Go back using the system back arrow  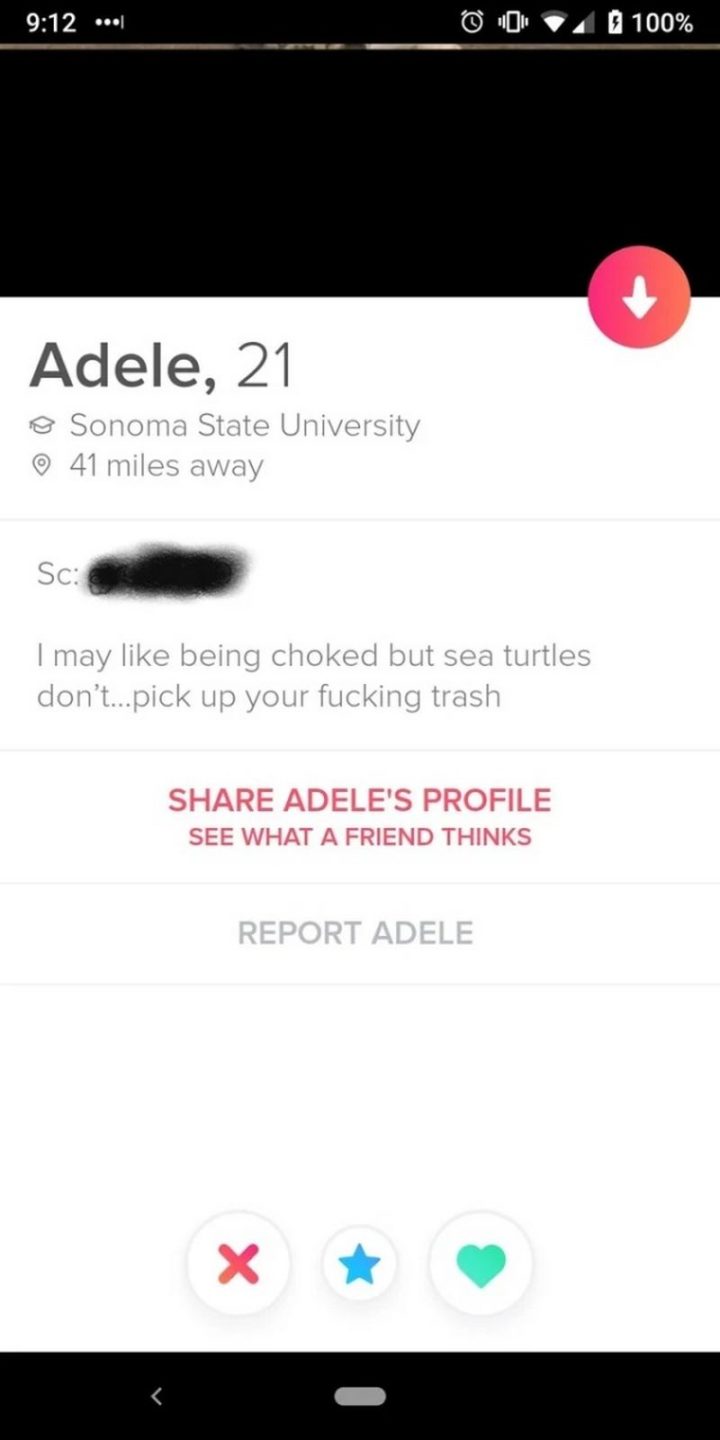pyautogui.click(x=156, y=1395)
